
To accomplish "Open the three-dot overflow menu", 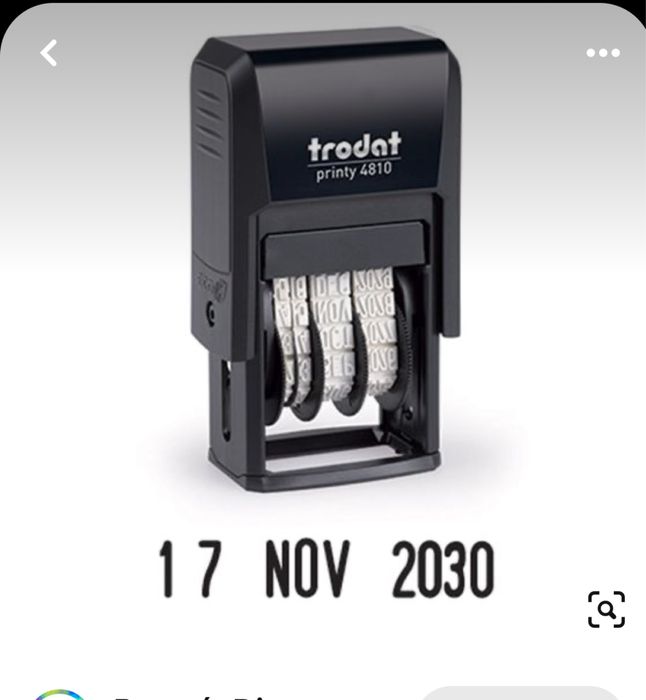I will point(602,53).
